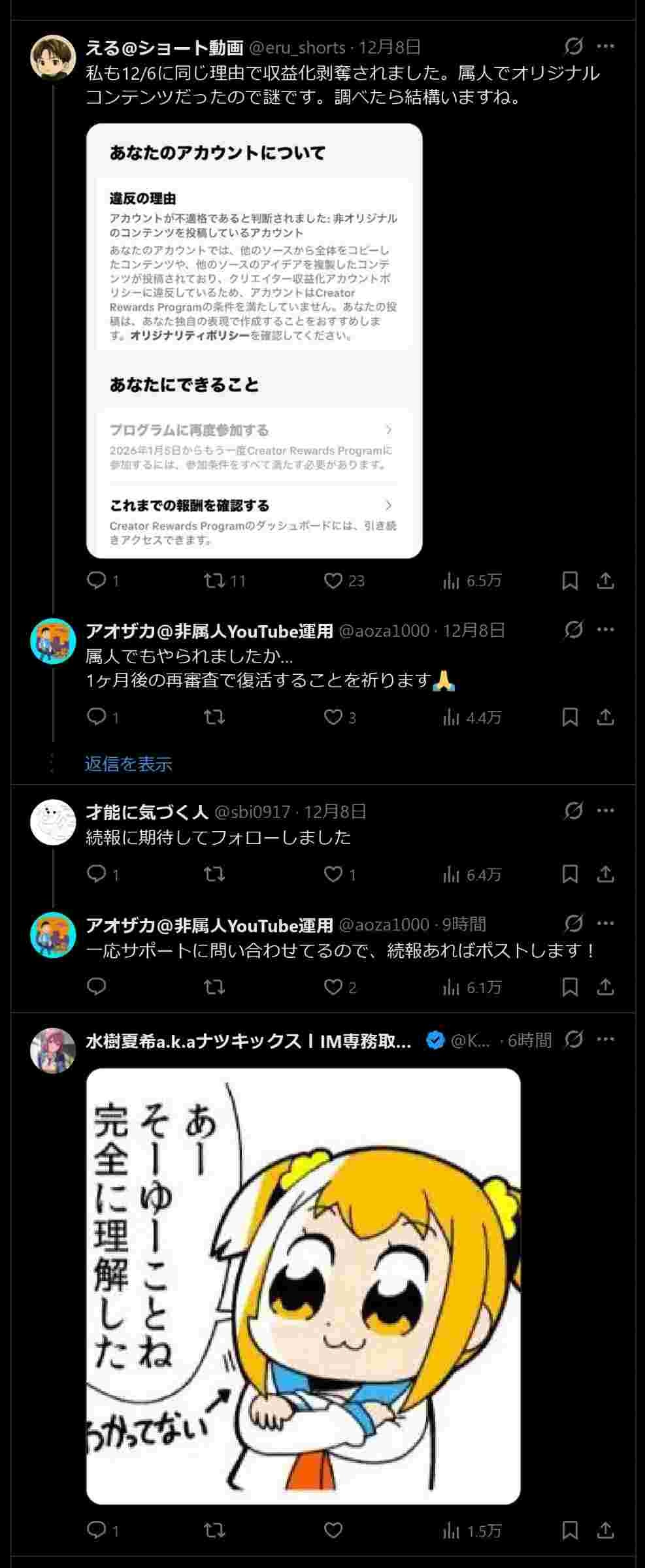Like the post by える@ショート動画
The height and width of the screenshot is (1568, 645).
[x=333, y=581]
